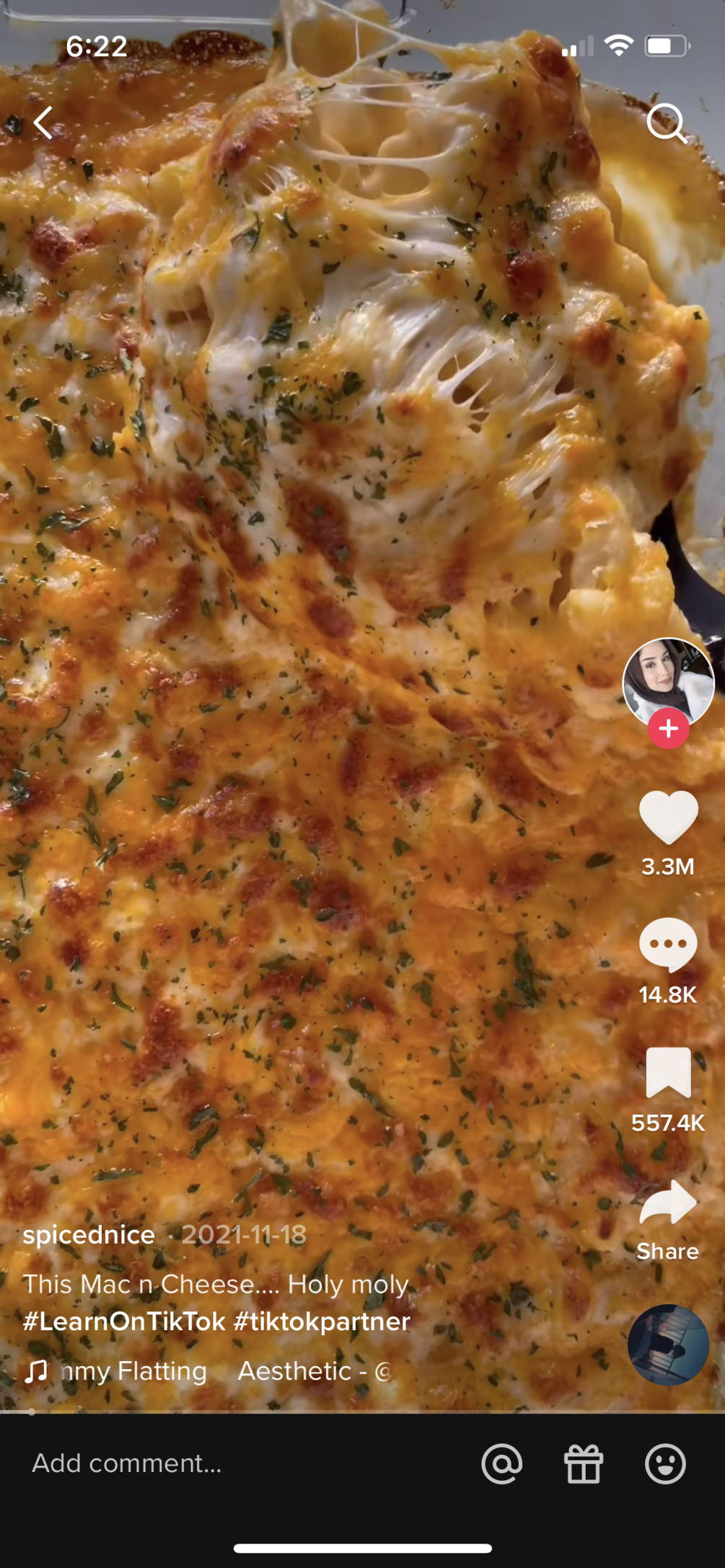Open the comments speech bubble

click(x=668, y=944)
